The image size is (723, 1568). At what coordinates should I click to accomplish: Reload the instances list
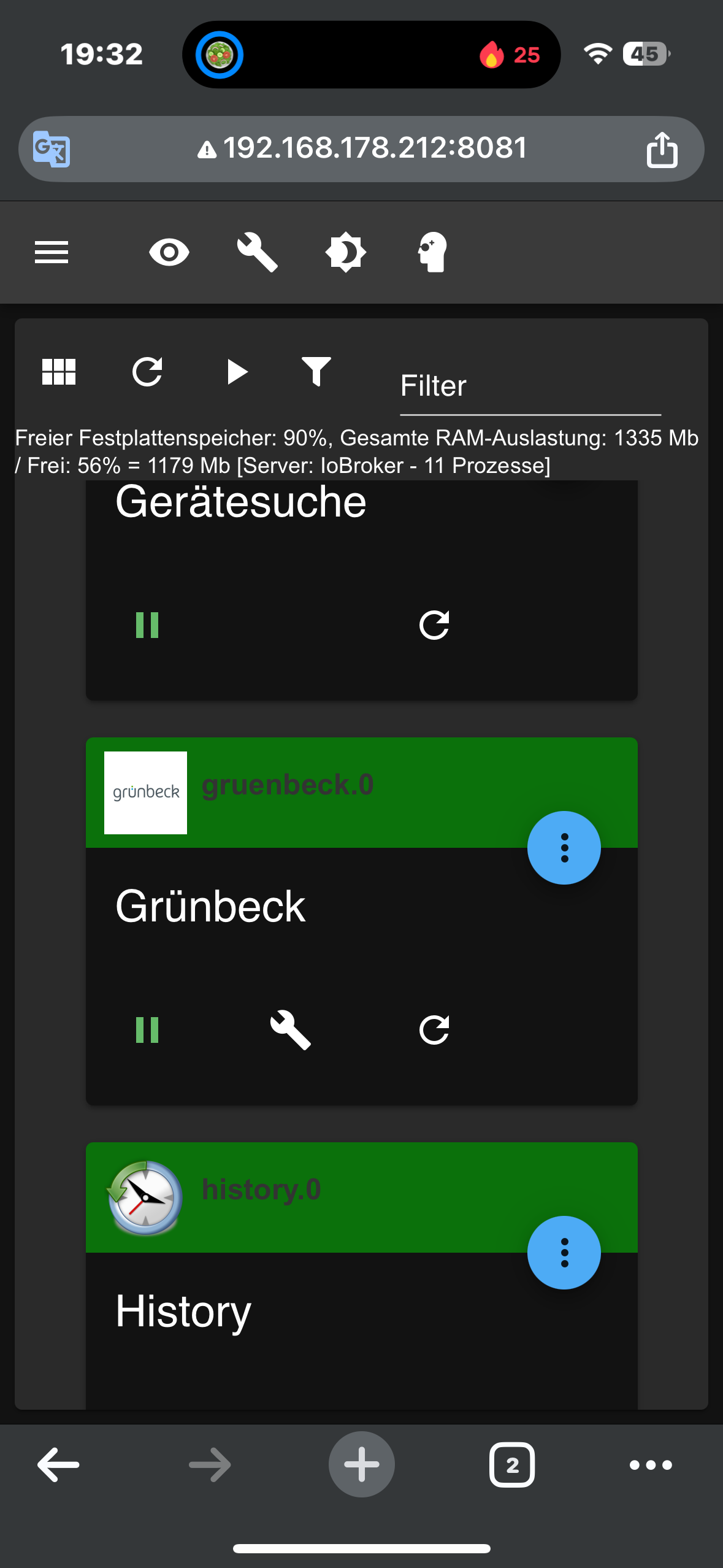coord(147,372)
